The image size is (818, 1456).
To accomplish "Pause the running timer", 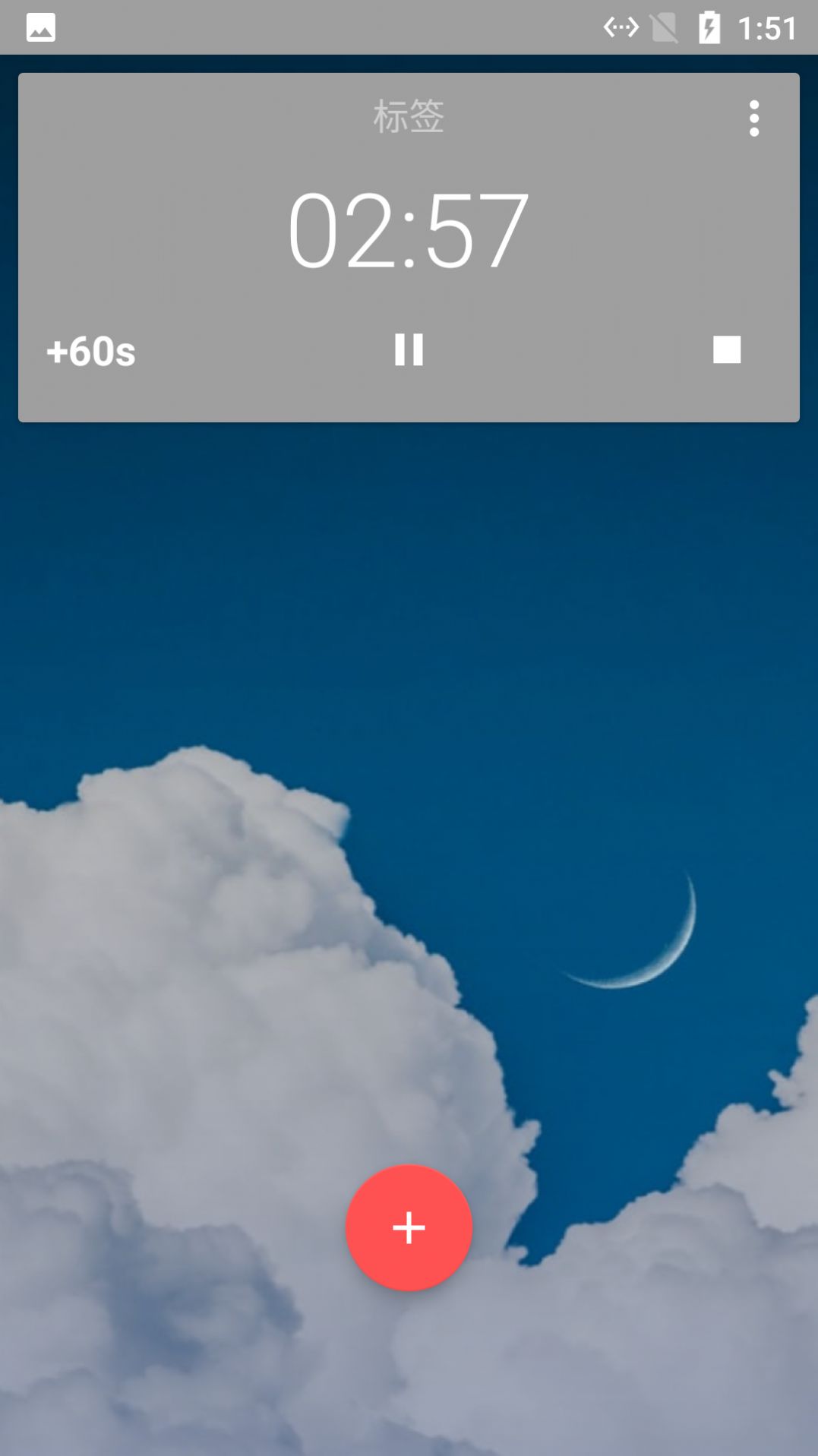I will pos(409,350).
